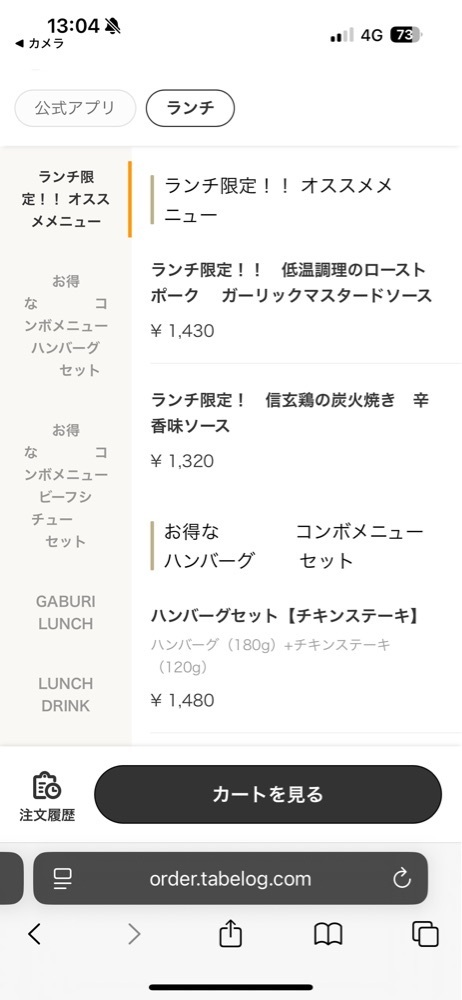Open the LUNCH DRINK category
Screen dimensions: 462x1000
pyautogui.click(x=66, y=695)
